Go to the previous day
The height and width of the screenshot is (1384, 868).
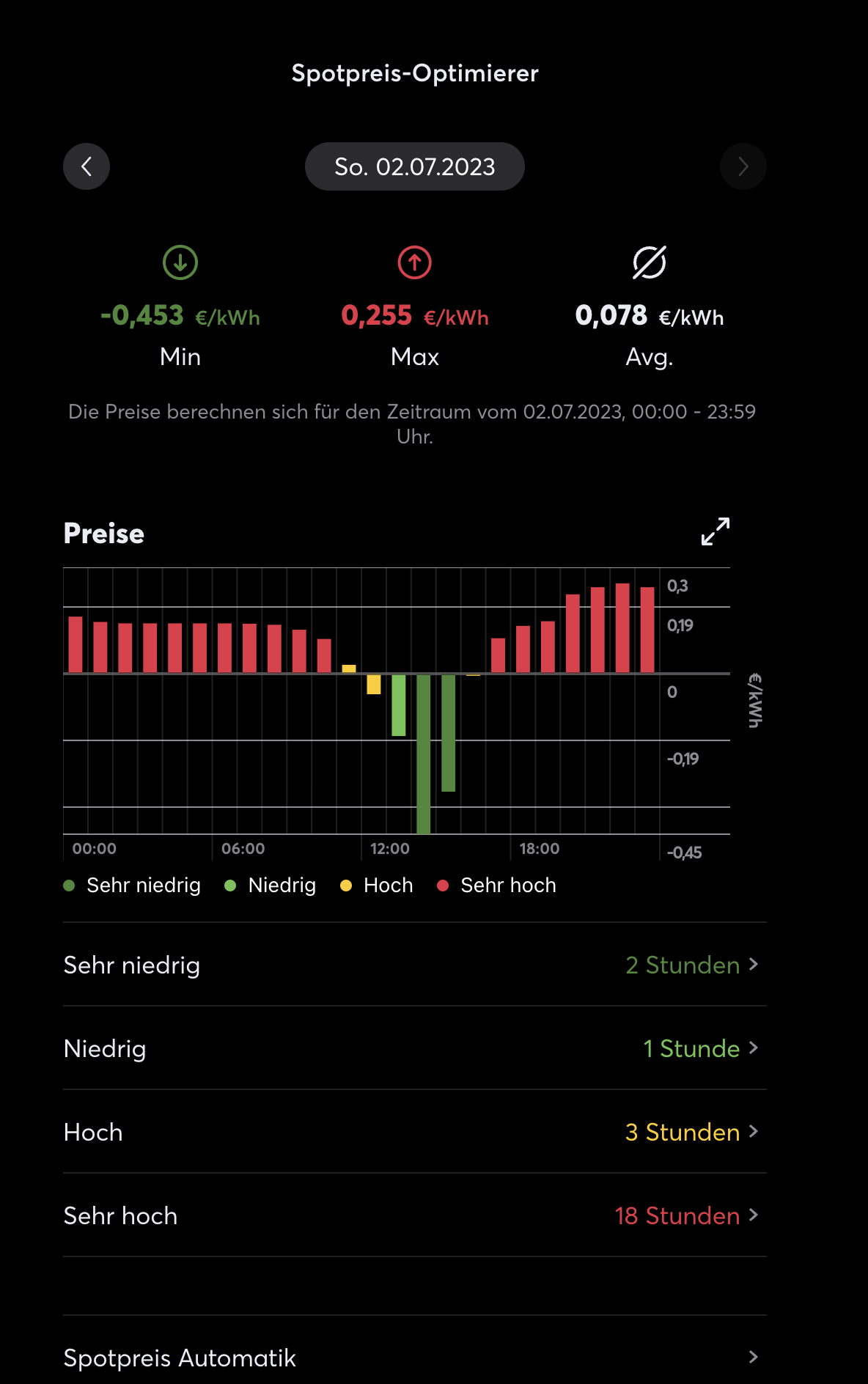[x=87, y=166]
